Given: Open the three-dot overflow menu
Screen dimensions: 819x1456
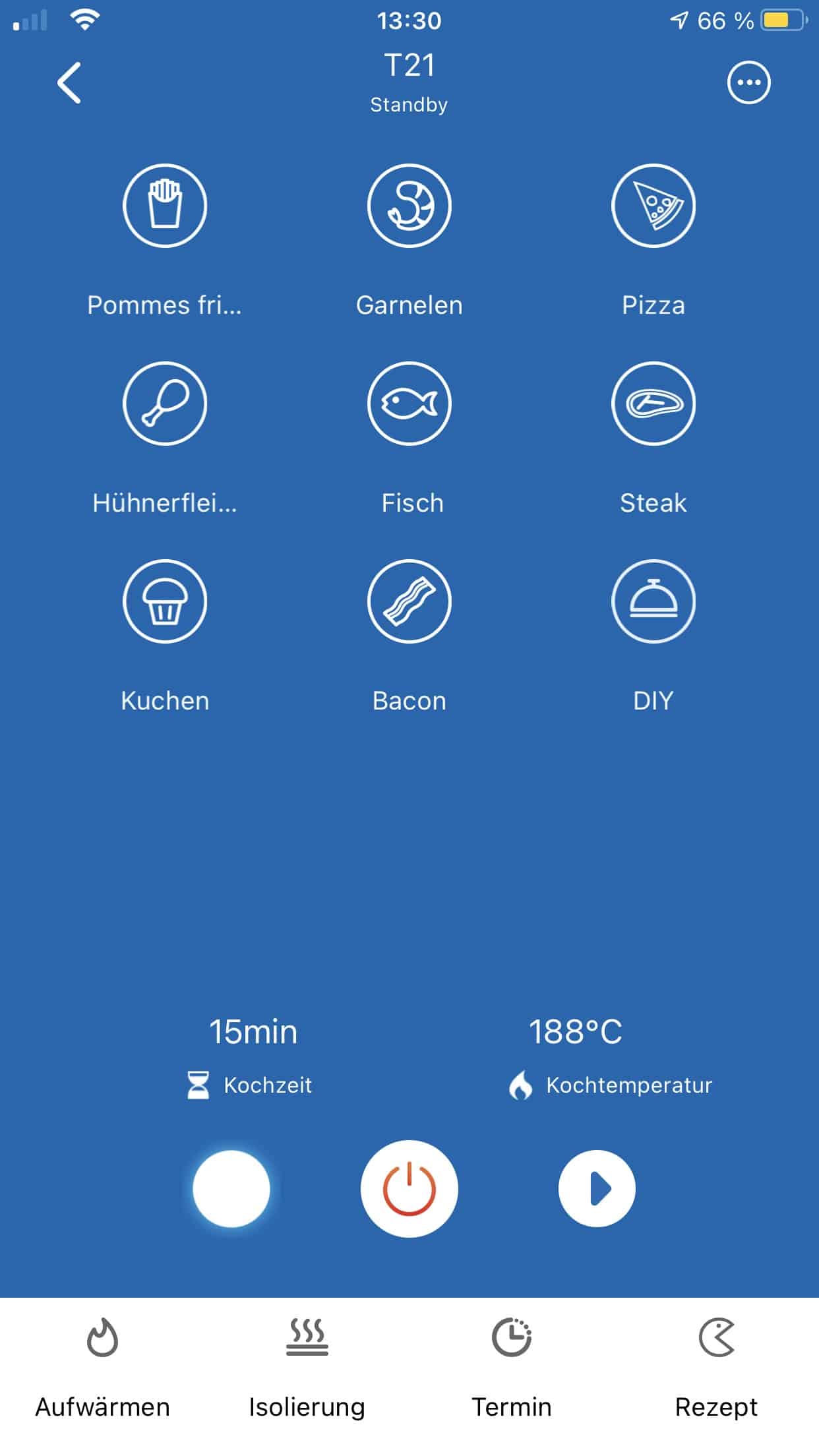Looking at the screenshot, I should 748,82.
